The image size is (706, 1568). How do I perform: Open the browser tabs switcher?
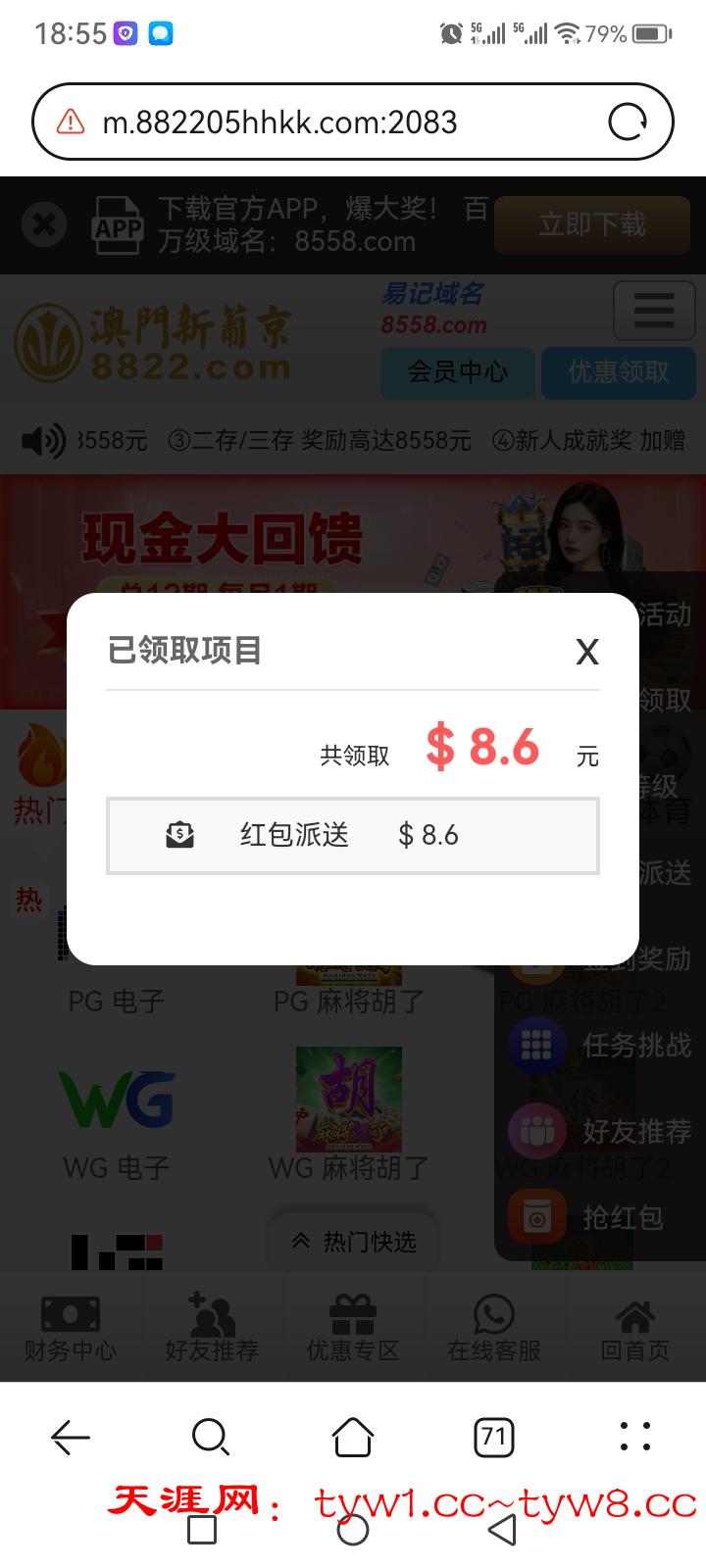[494, 1438]
